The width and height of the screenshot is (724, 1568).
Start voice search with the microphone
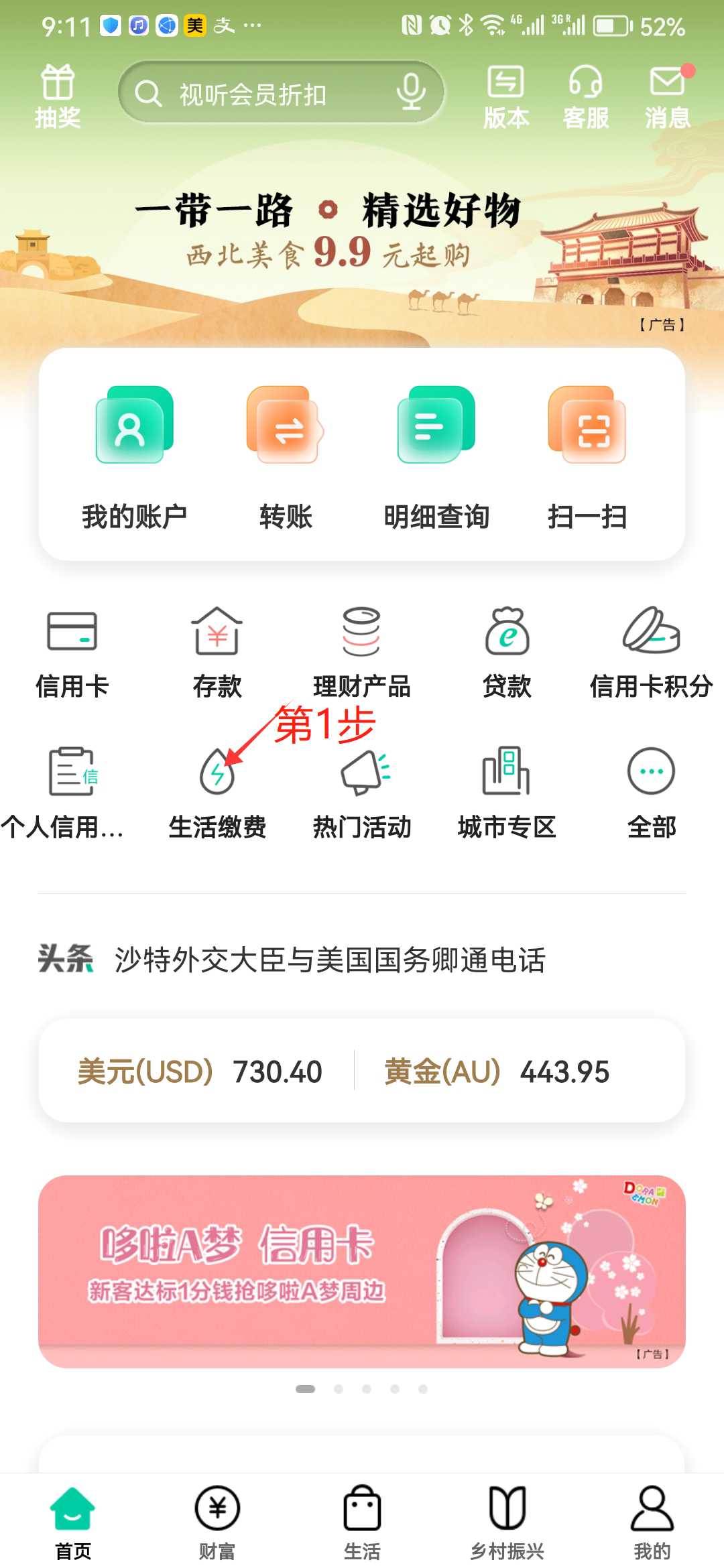410,92
